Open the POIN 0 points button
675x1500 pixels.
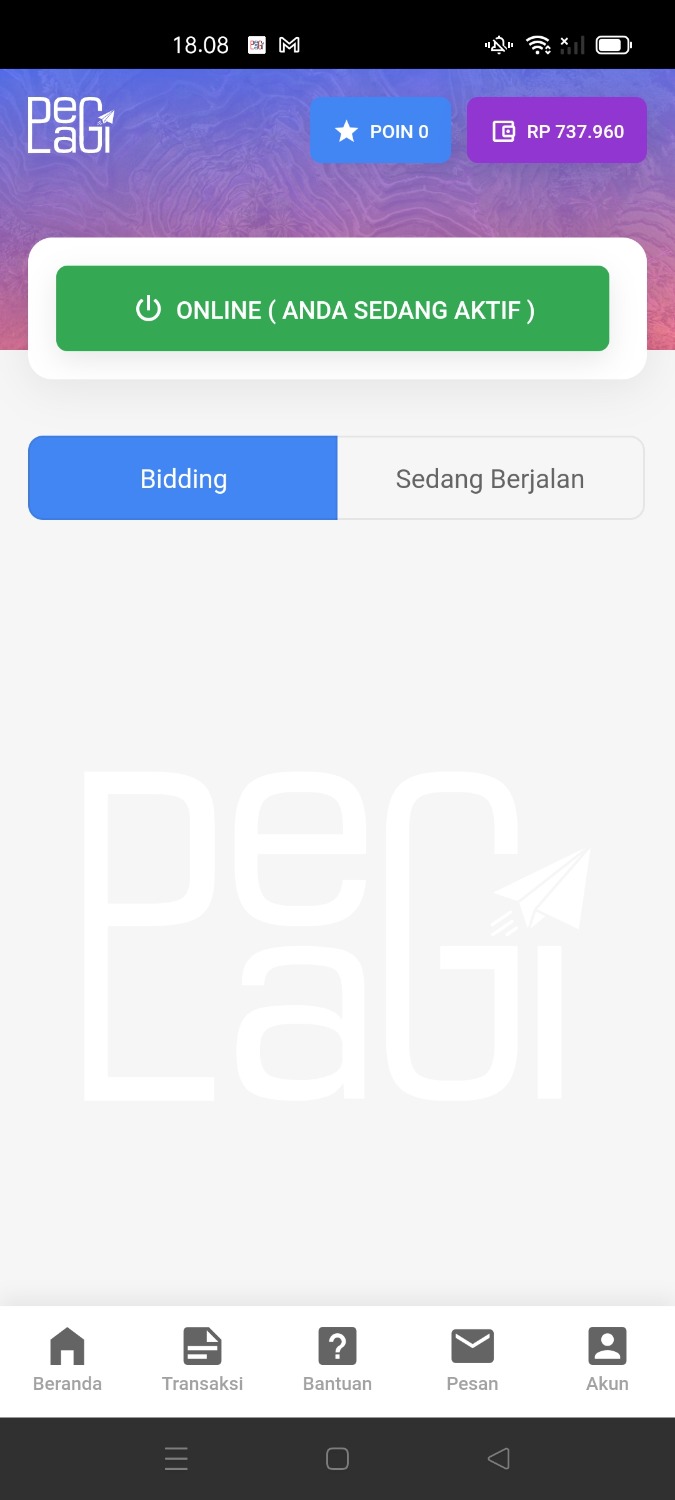[380, 131]
